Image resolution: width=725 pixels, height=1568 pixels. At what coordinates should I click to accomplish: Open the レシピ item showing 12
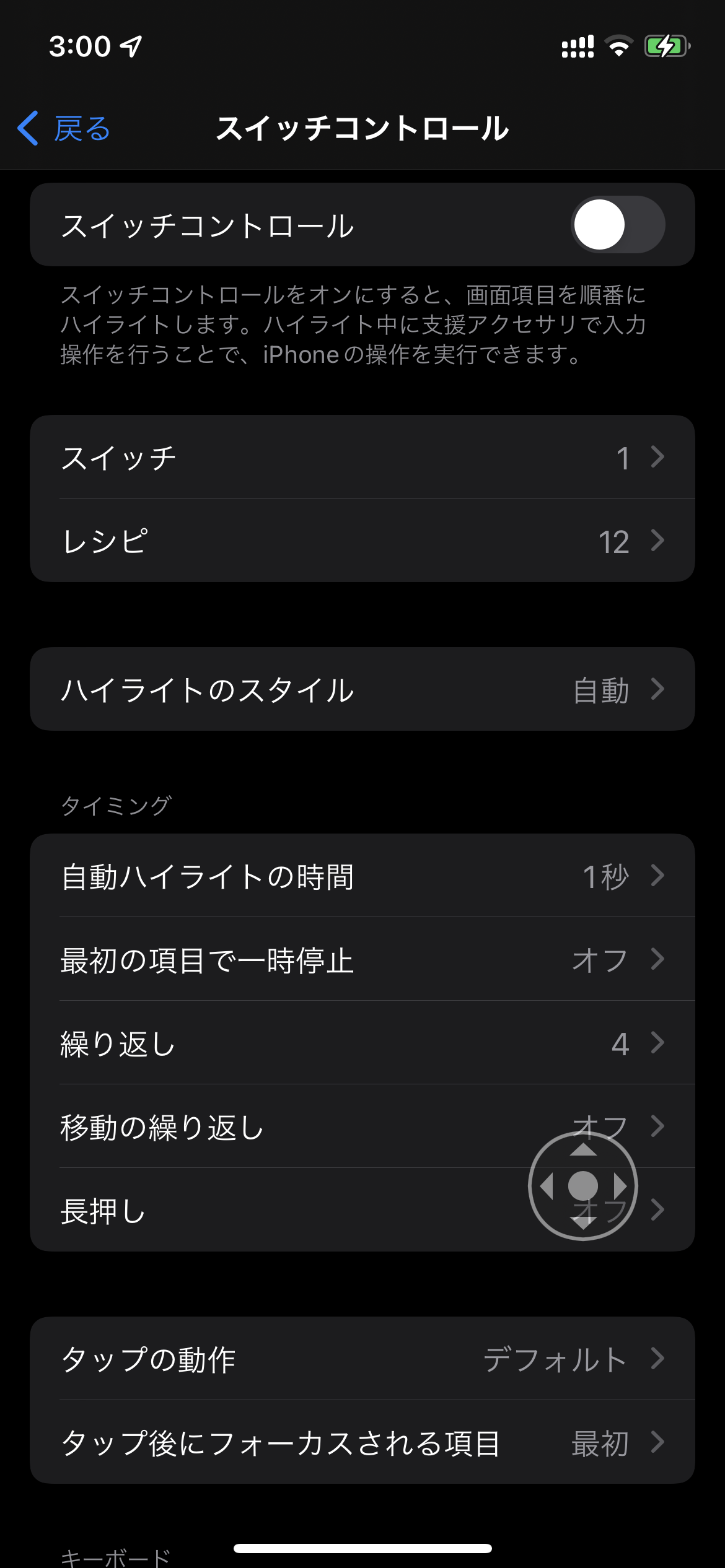point(362,540)
